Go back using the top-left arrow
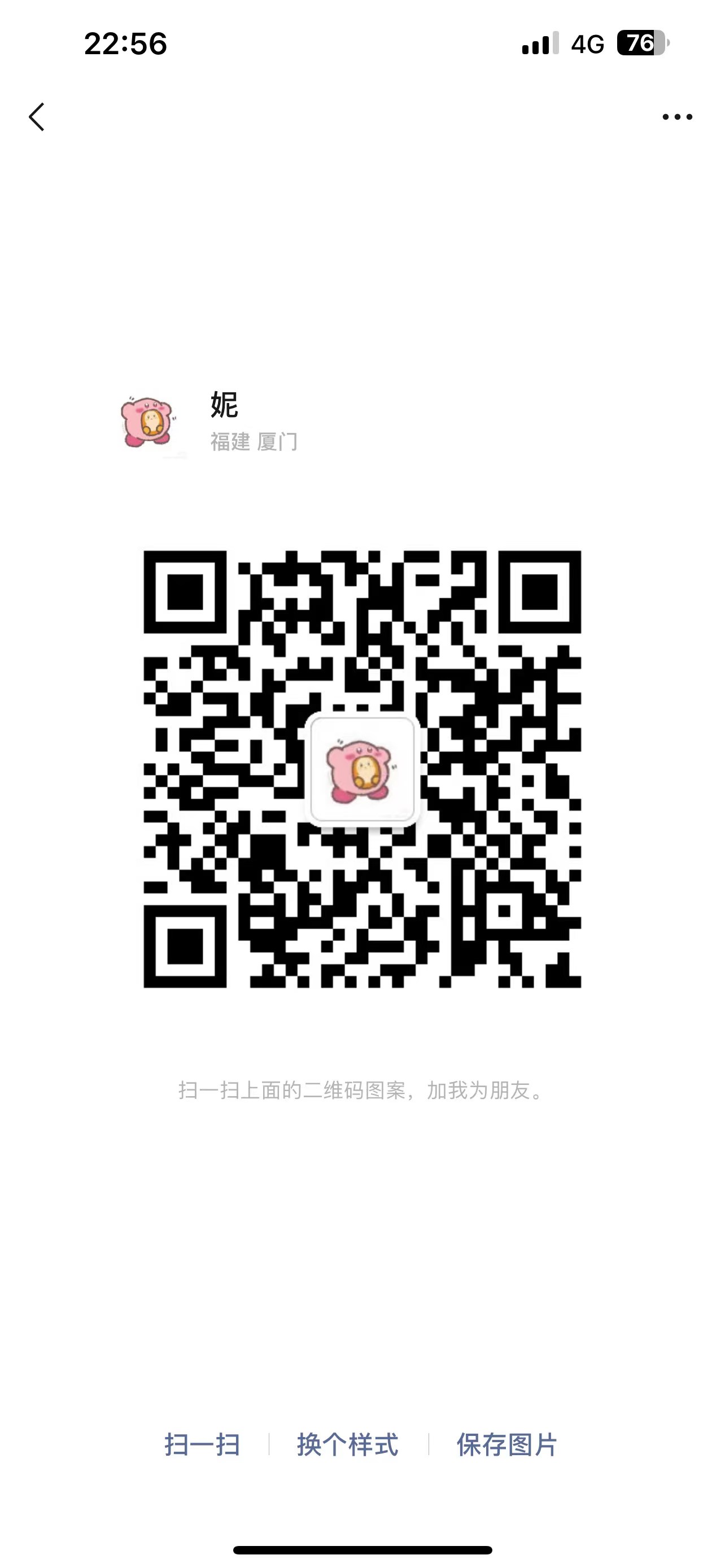725x1568 pixels. click(x=37, y=116)
